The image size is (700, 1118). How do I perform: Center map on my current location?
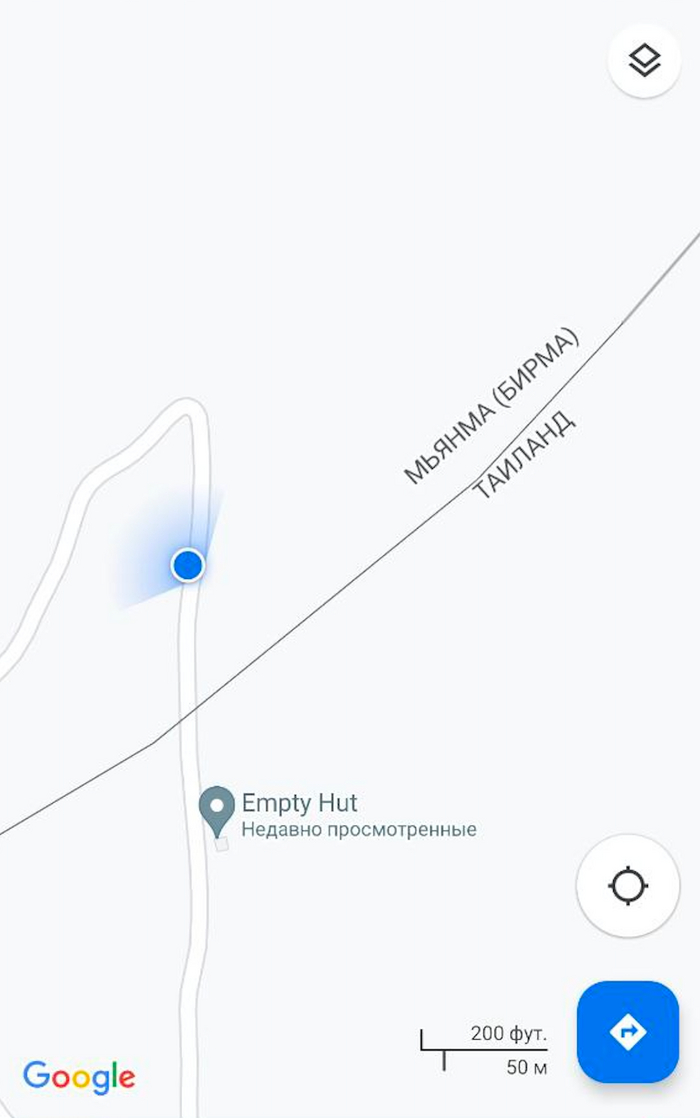tap(628, 886)
